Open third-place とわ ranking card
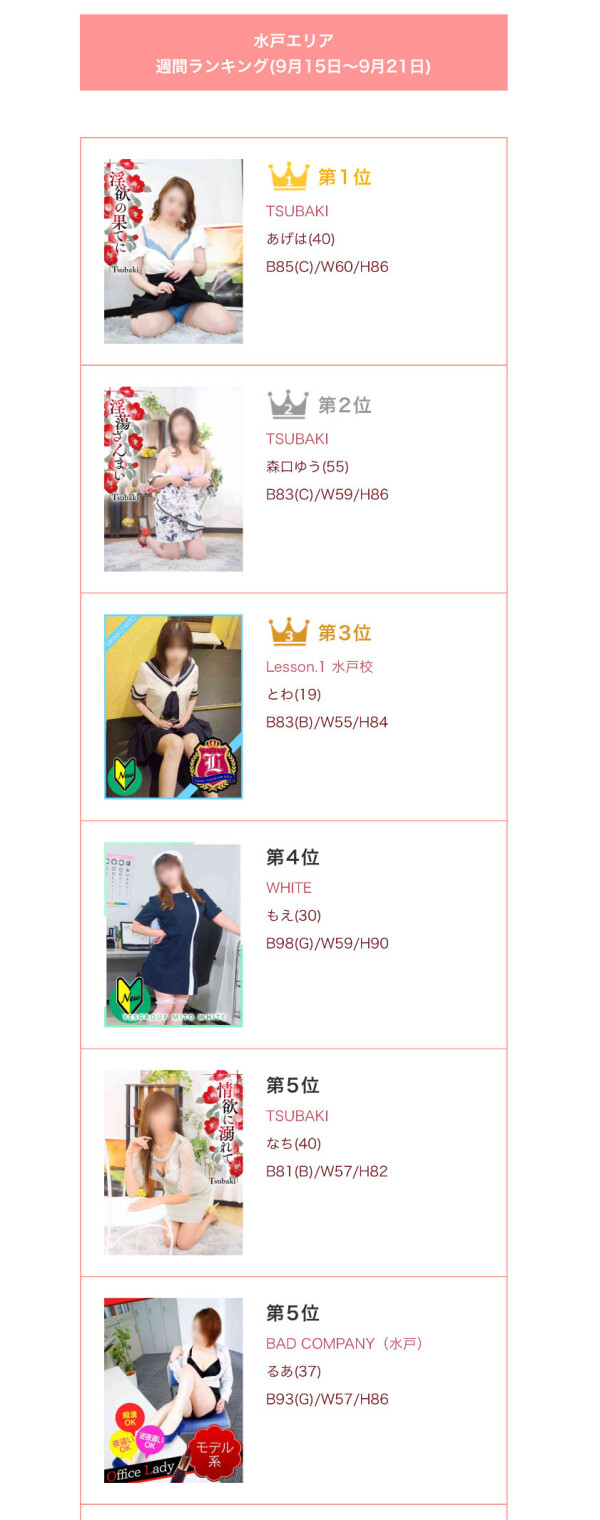 click(293, 707)
